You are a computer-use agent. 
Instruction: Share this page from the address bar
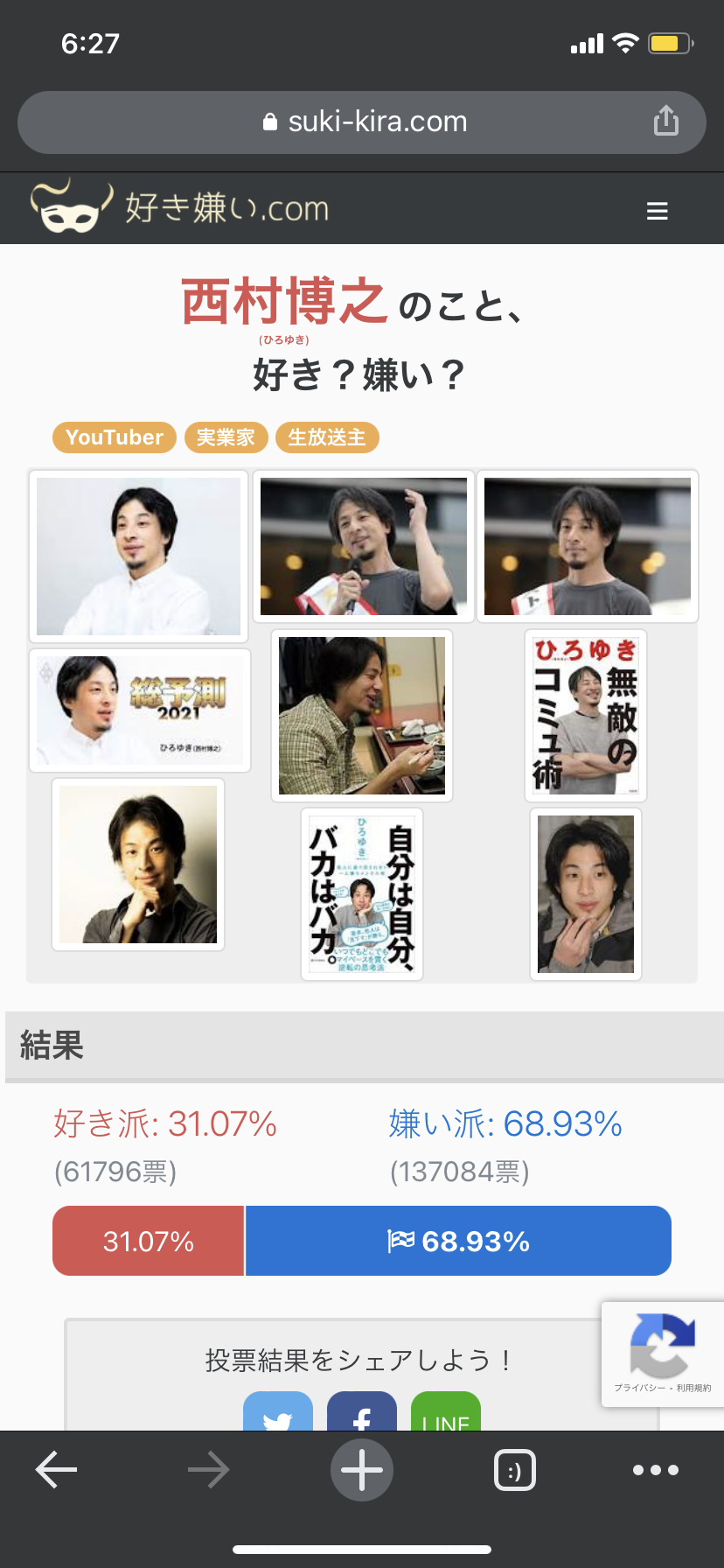[666, 121]
